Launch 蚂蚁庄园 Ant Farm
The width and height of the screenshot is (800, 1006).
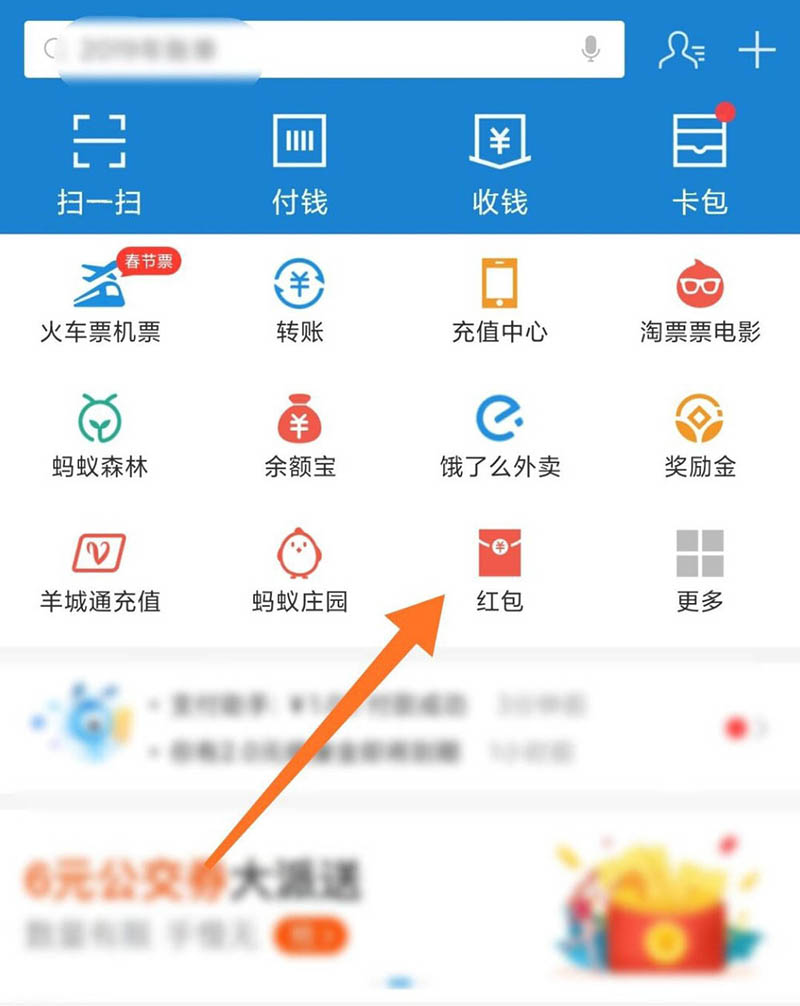pos(299,570)
